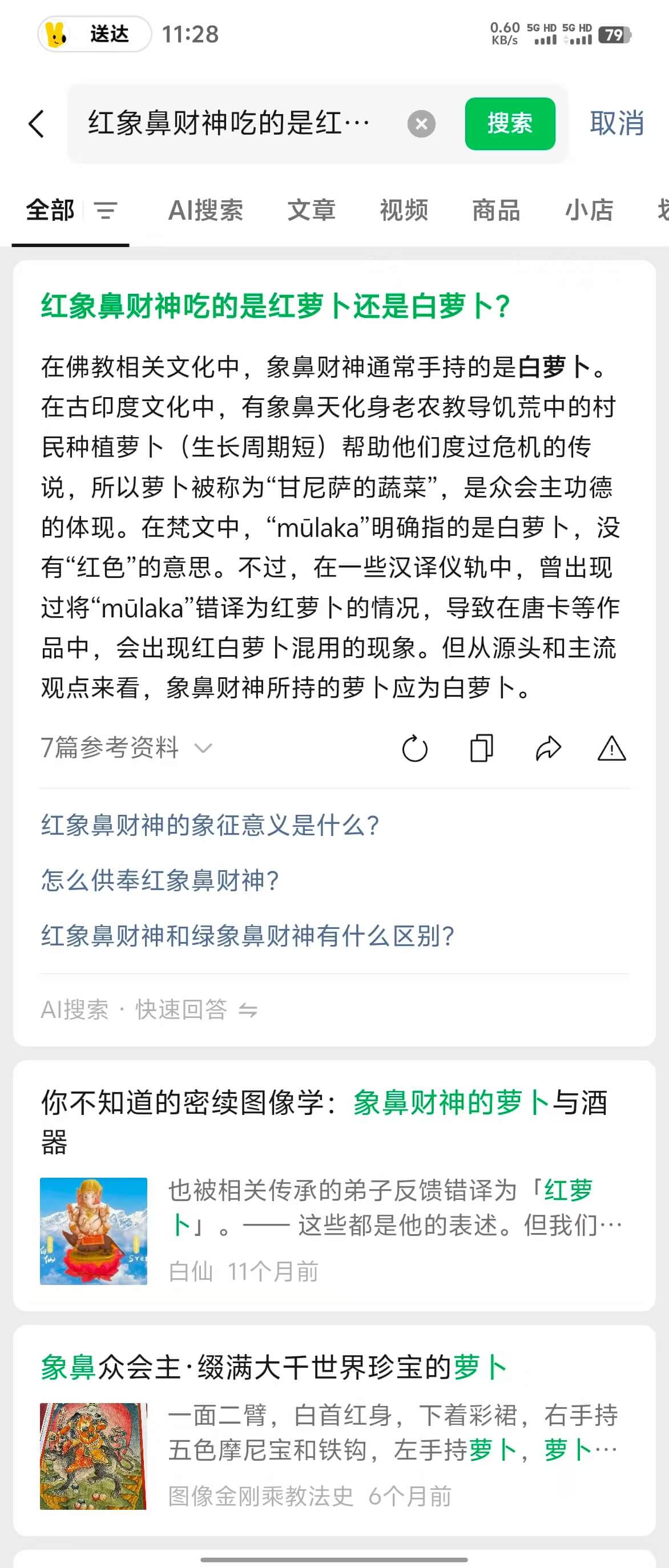669x1568 pixels.
Task: View the 小店 tab
Action: 589,211
